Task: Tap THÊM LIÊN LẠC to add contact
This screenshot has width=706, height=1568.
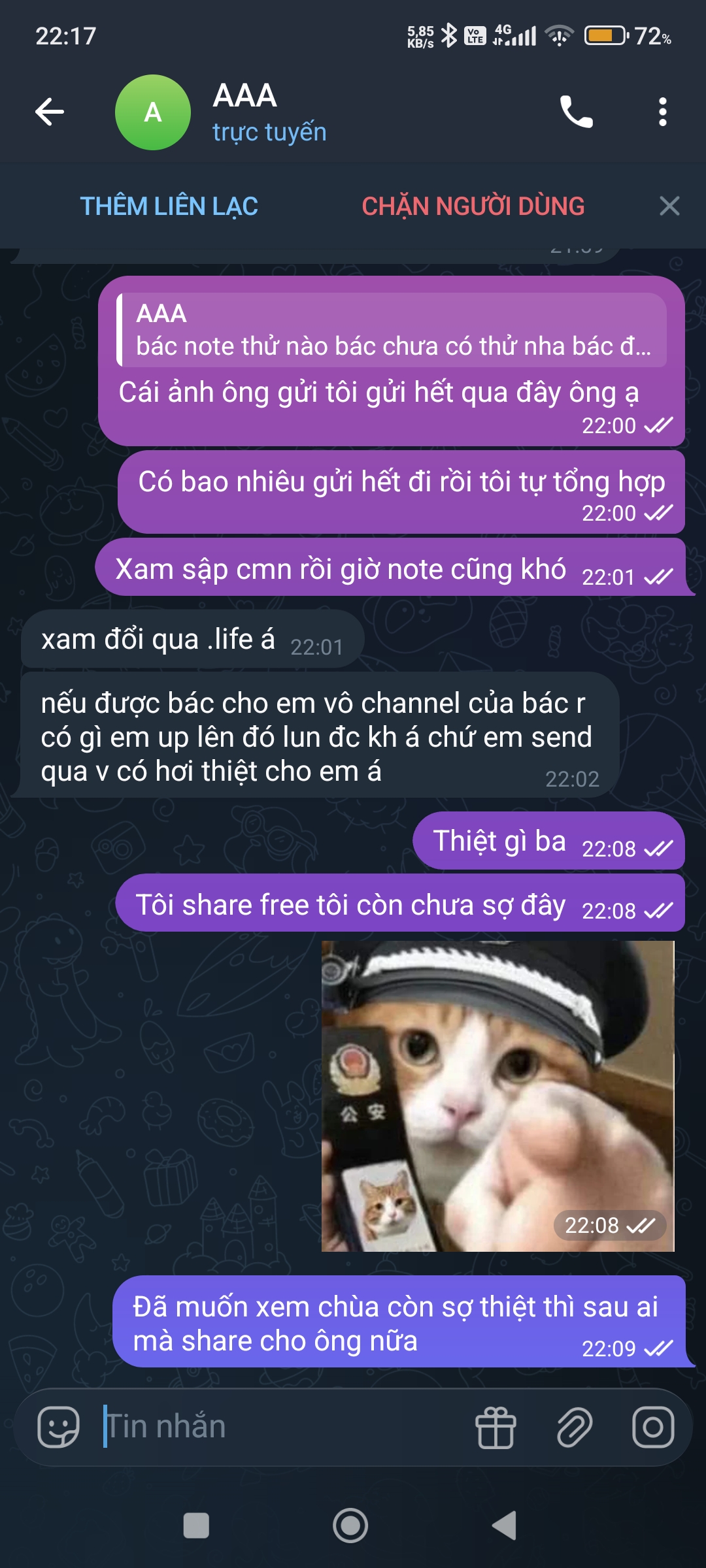Action: pyautogui.click(x=169, y=206)
